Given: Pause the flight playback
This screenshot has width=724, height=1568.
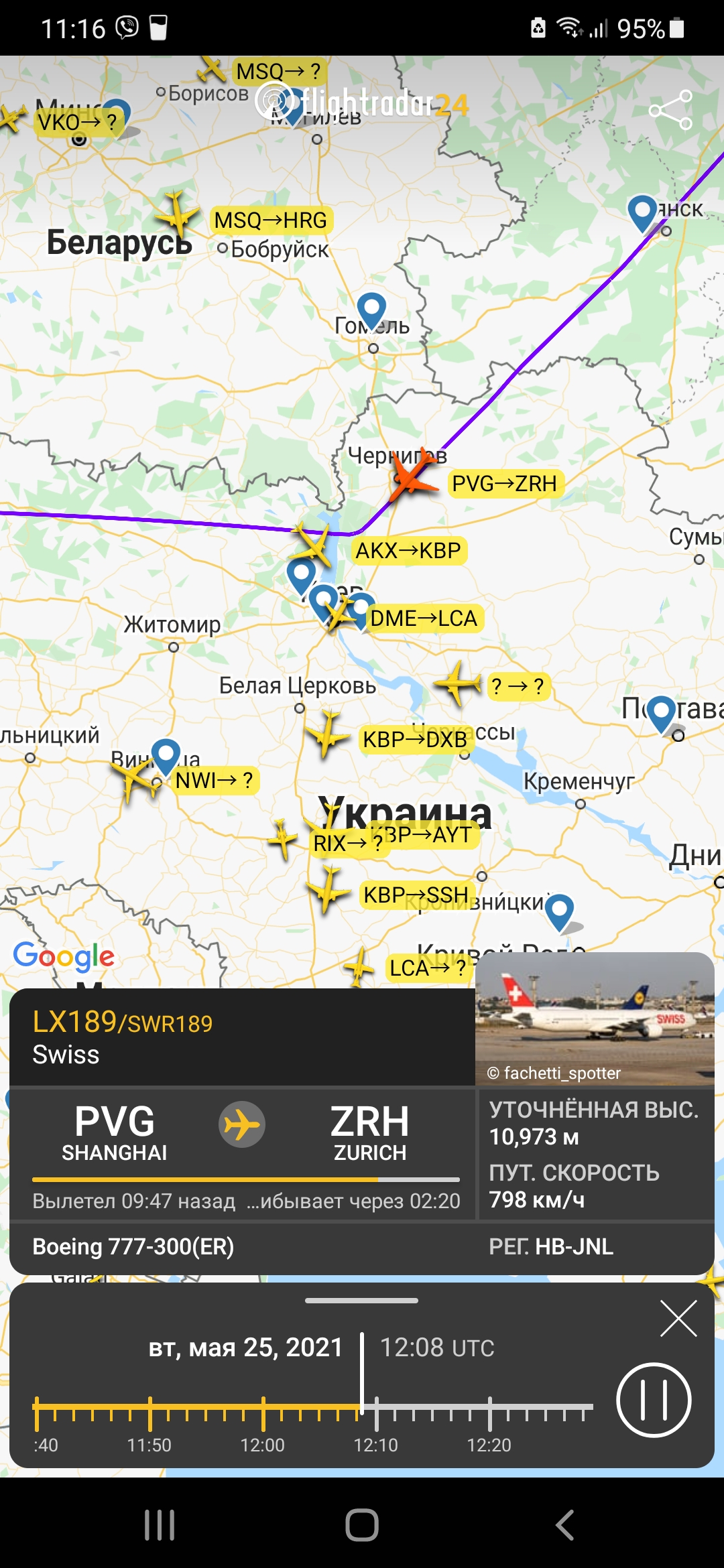Looking at the screenshot, I should tap(654, 1400).
